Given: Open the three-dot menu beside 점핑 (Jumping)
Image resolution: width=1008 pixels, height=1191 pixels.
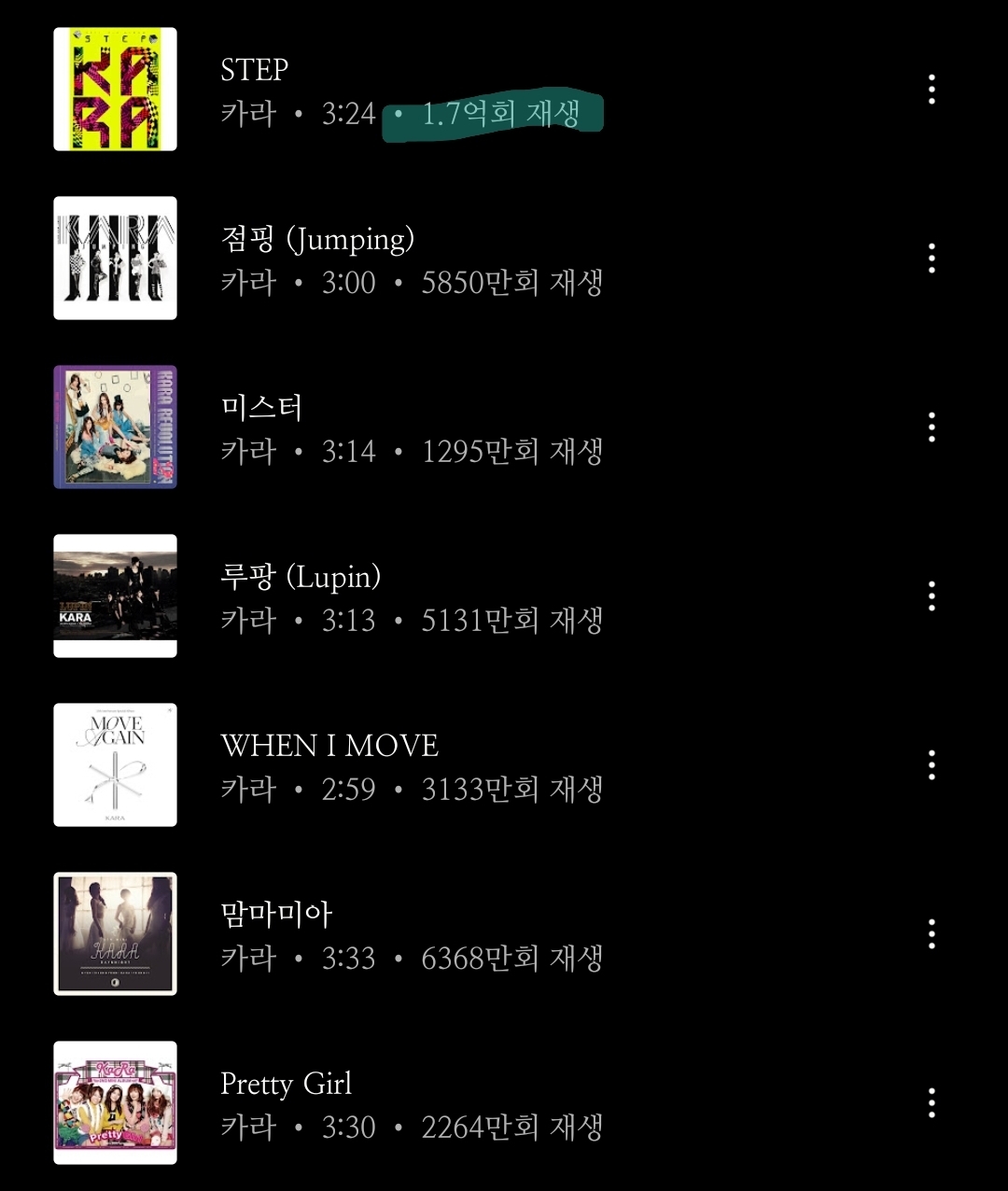Looking at the screenshot, I should (931, 259).
